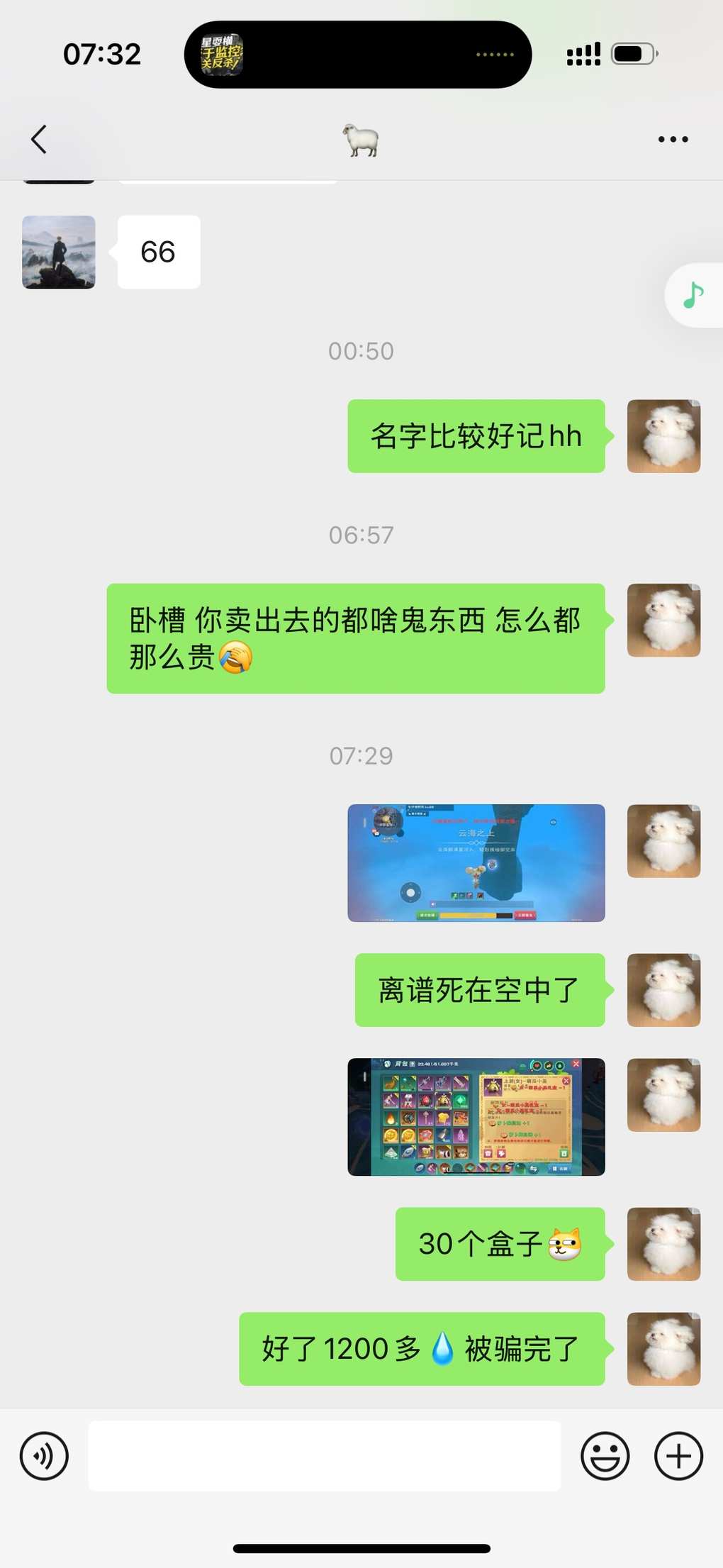
Task: View the inventory backpack screenshot
Action: point(476,1116)
